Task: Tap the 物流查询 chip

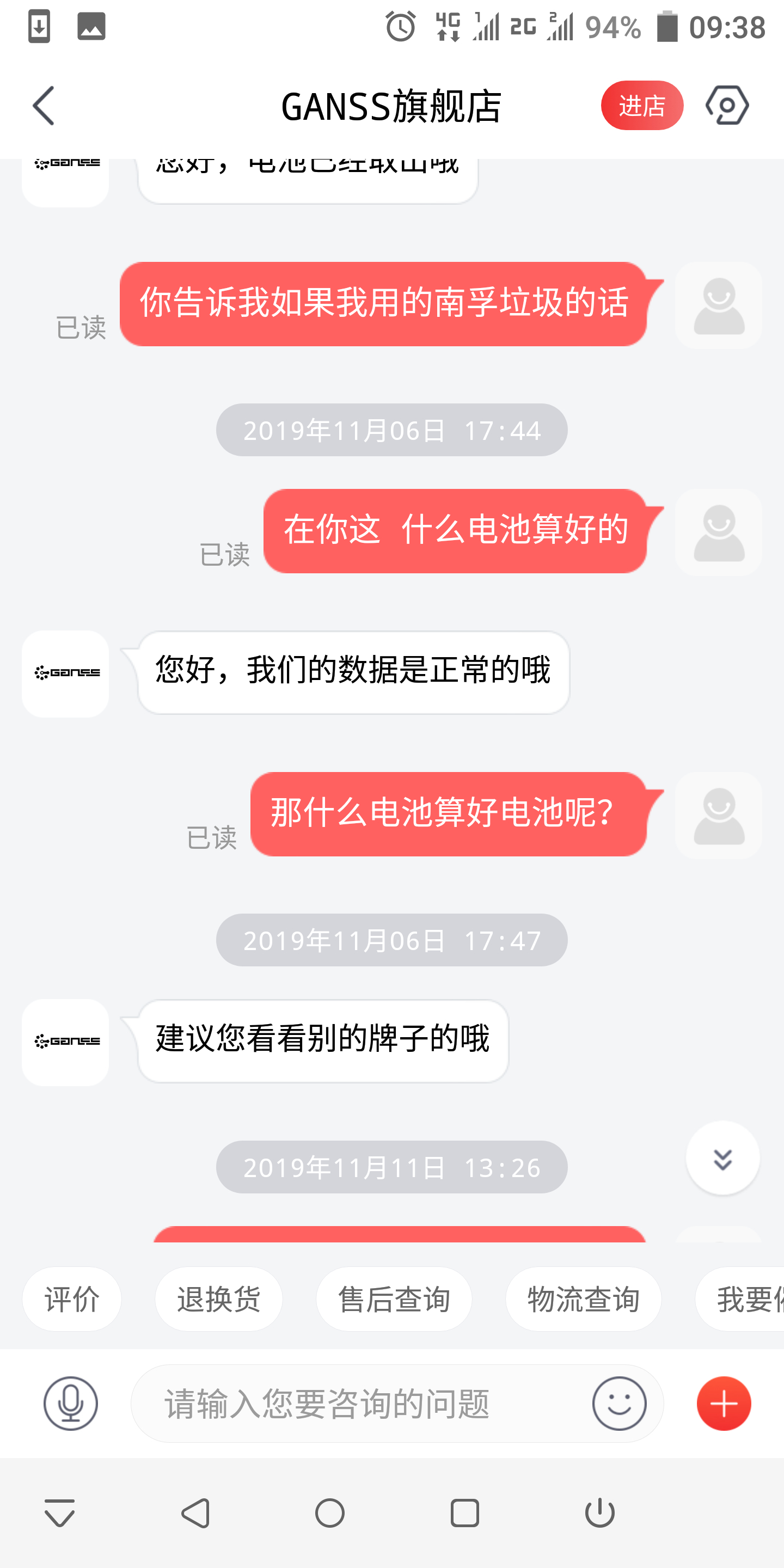Action: point(583,1299)
